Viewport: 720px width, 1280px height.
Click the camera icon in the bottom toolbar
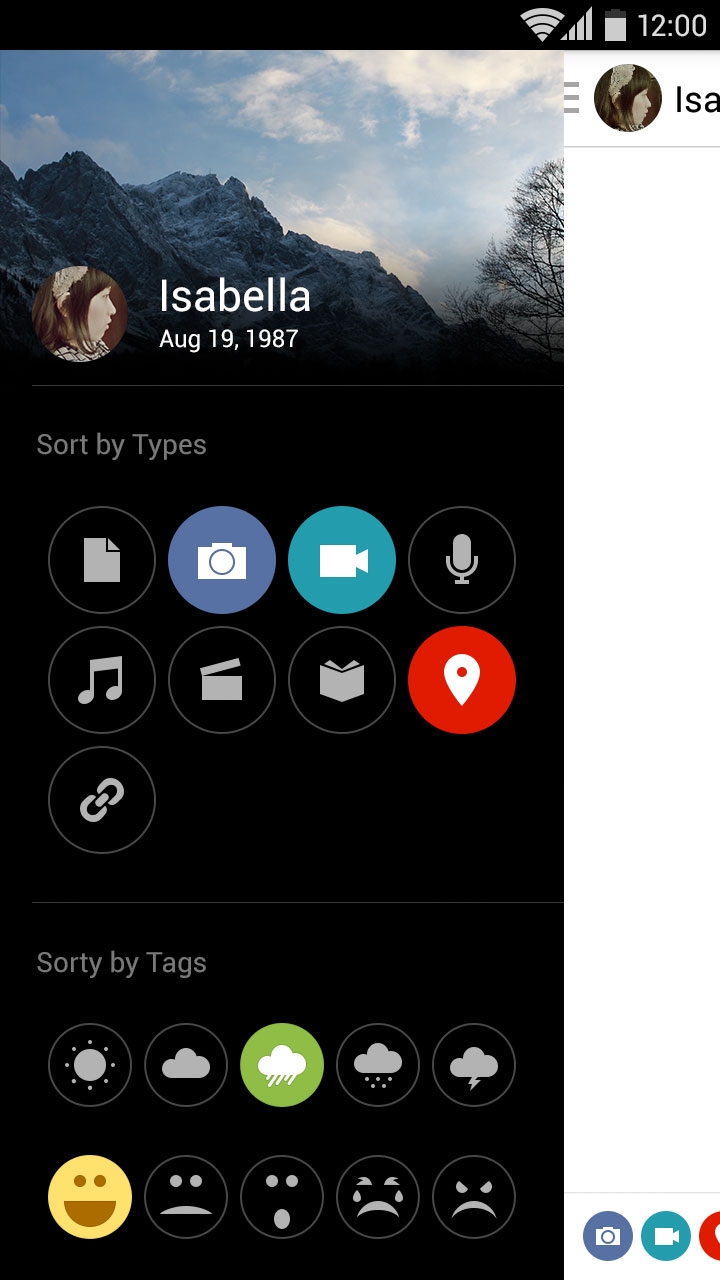[x=608, y=1236]
